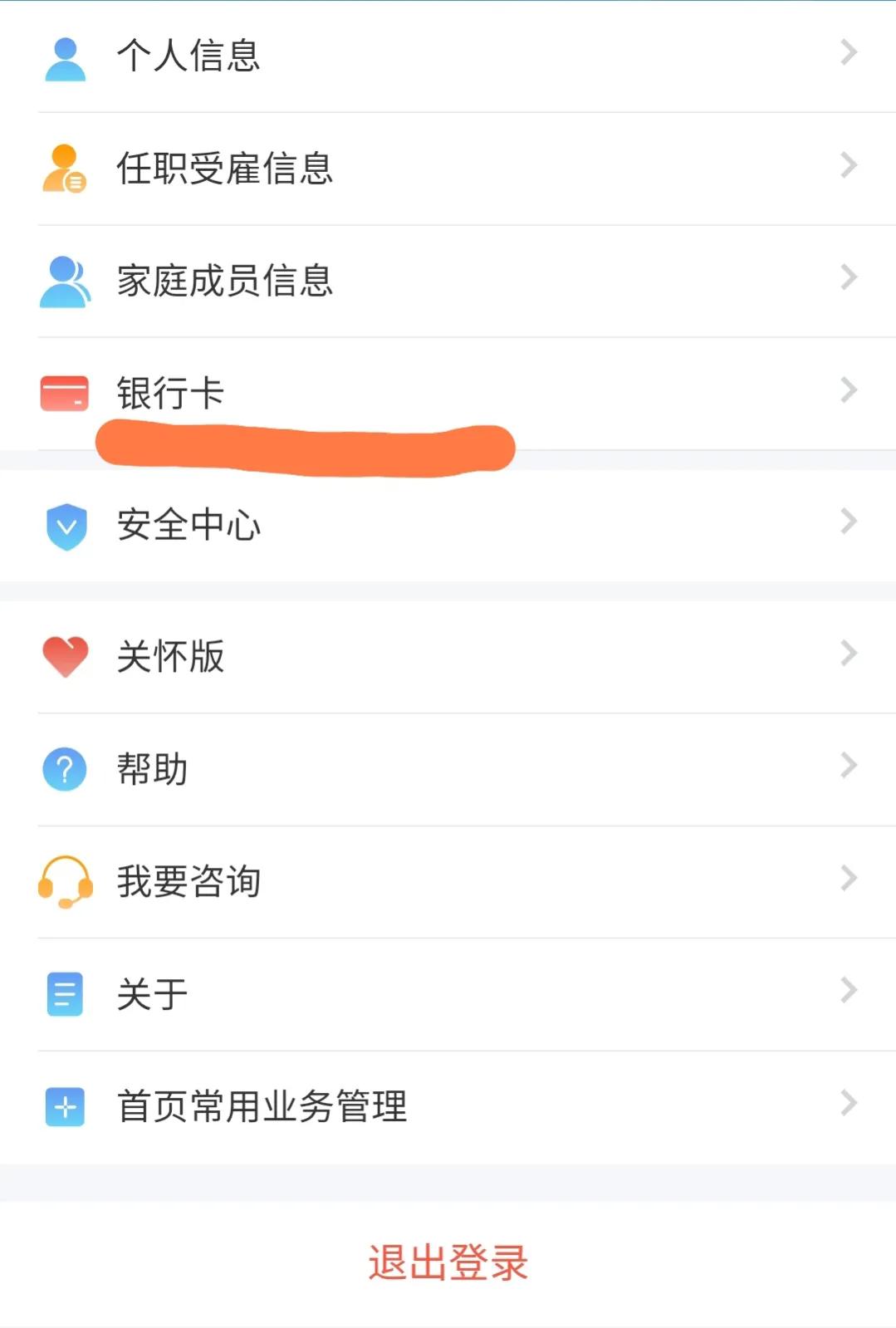This screenshot has height=1328, width=896.
Task: Click the orange headset icon for 我要咨询
Action: coord(64,880)
